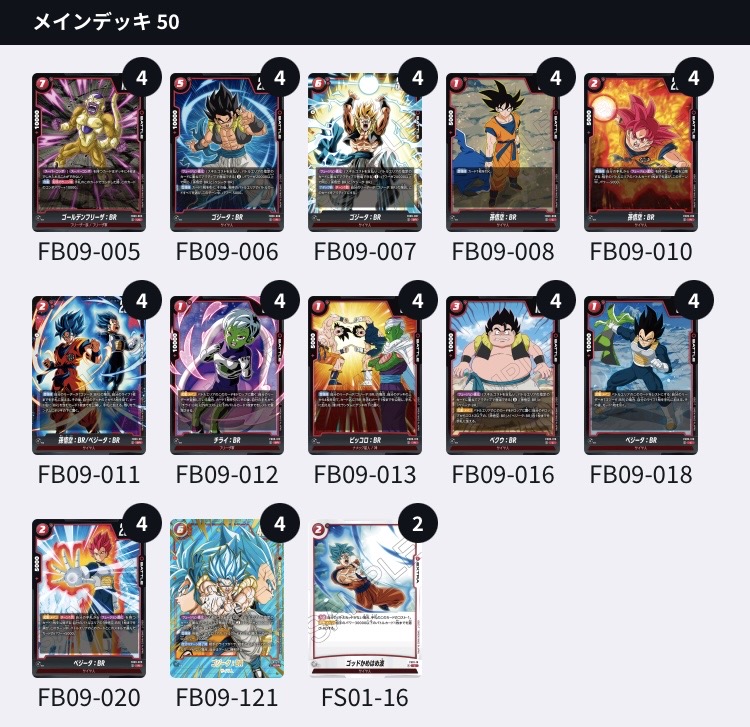Open the FB09-011 Goku/Vegeta card
Screen dimensions: 750x727
tap(89, 375)
